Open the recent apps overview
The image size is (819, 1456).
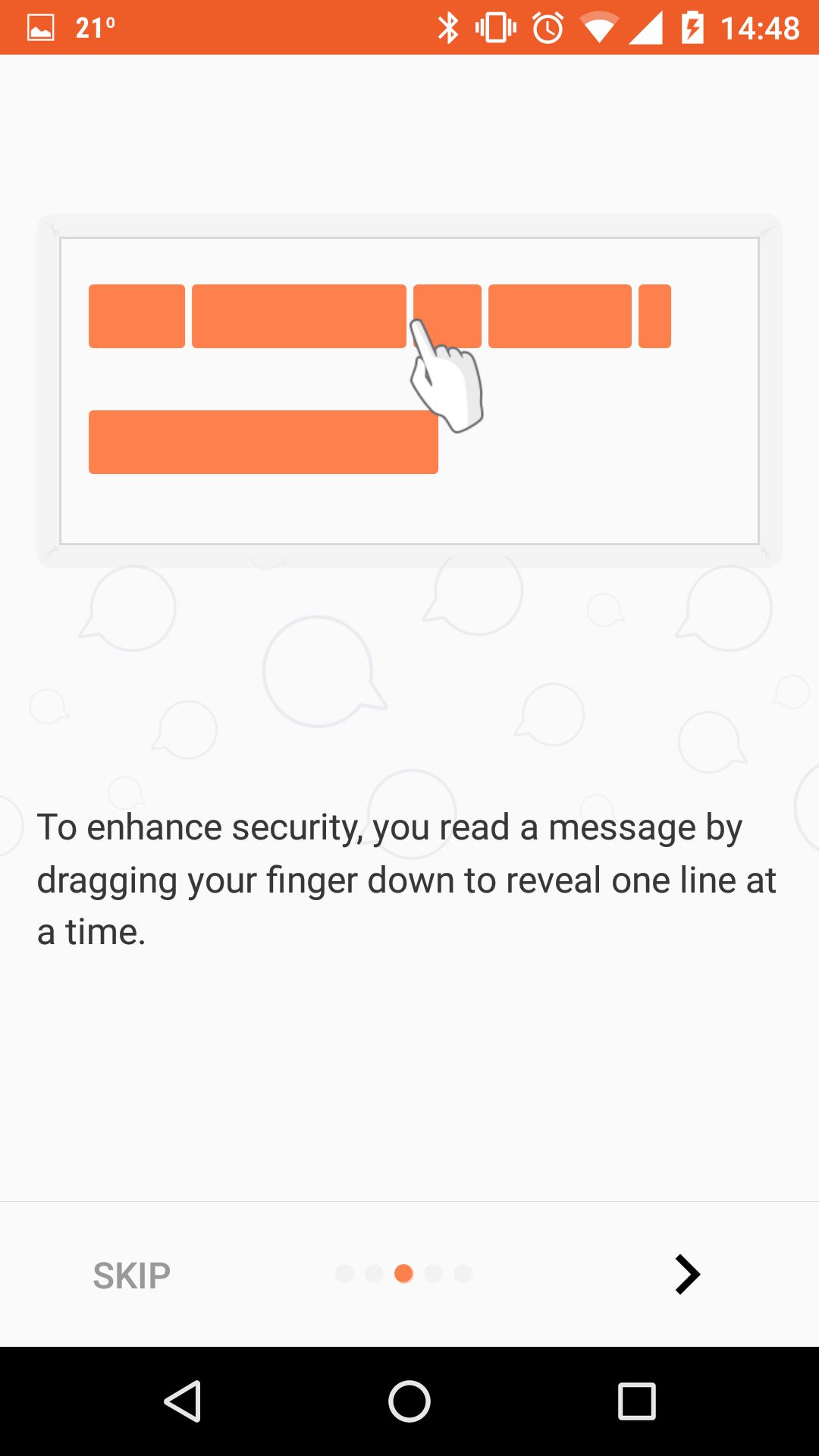637,1401
